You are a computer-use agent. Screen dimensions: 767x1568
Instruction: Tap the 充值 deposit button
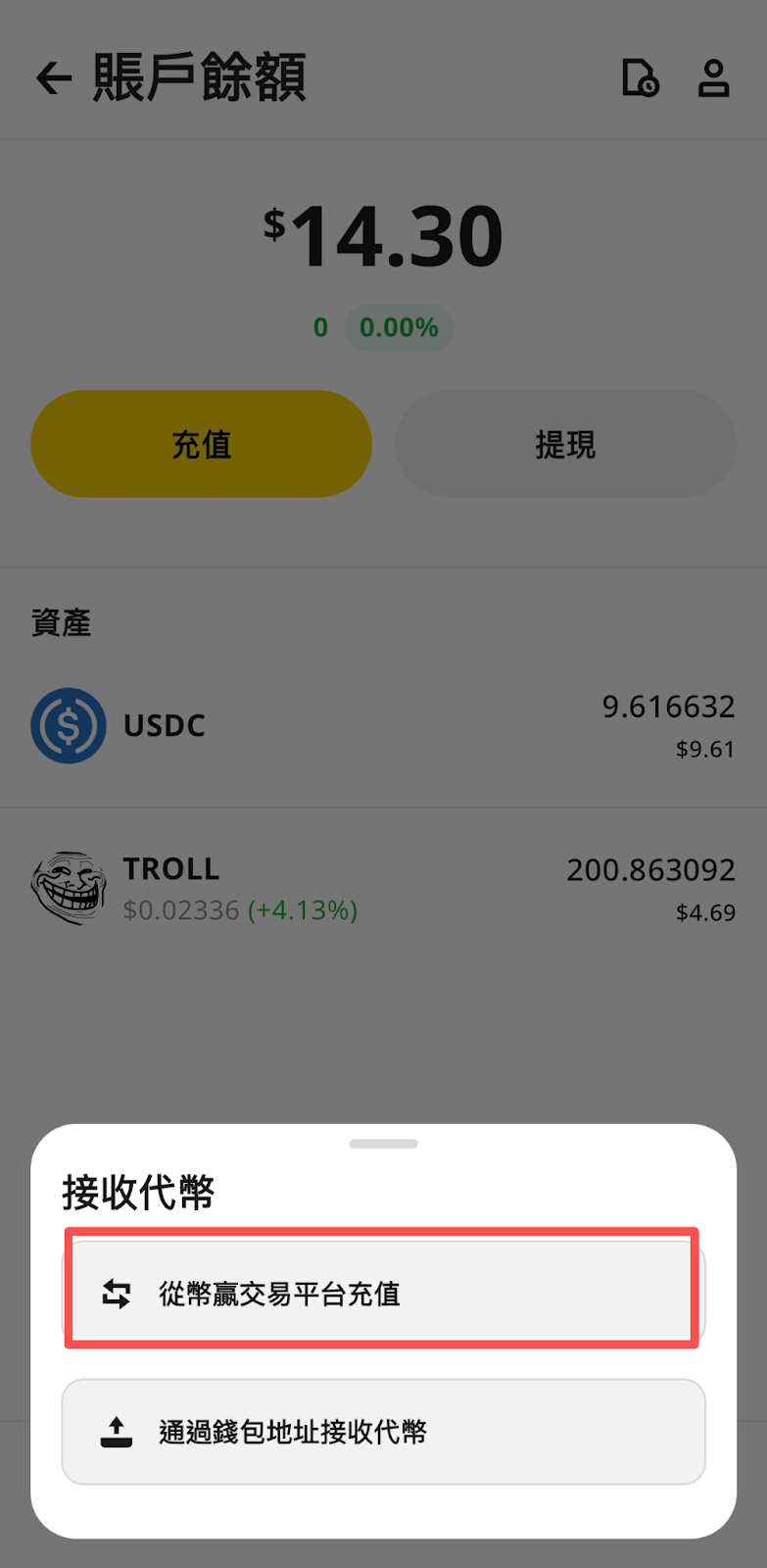click(202, 444)
